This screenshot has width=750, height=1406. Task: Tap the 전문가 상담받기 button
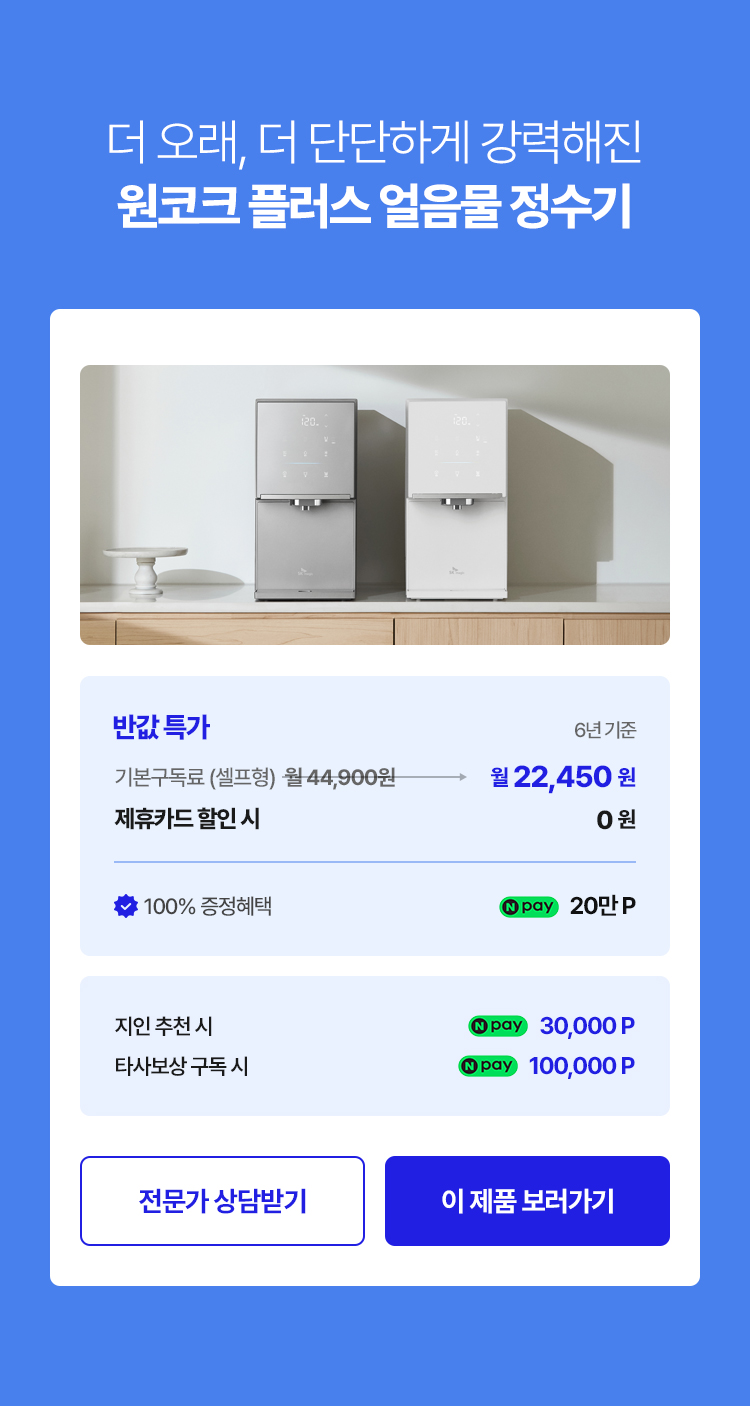point(222,1201)
